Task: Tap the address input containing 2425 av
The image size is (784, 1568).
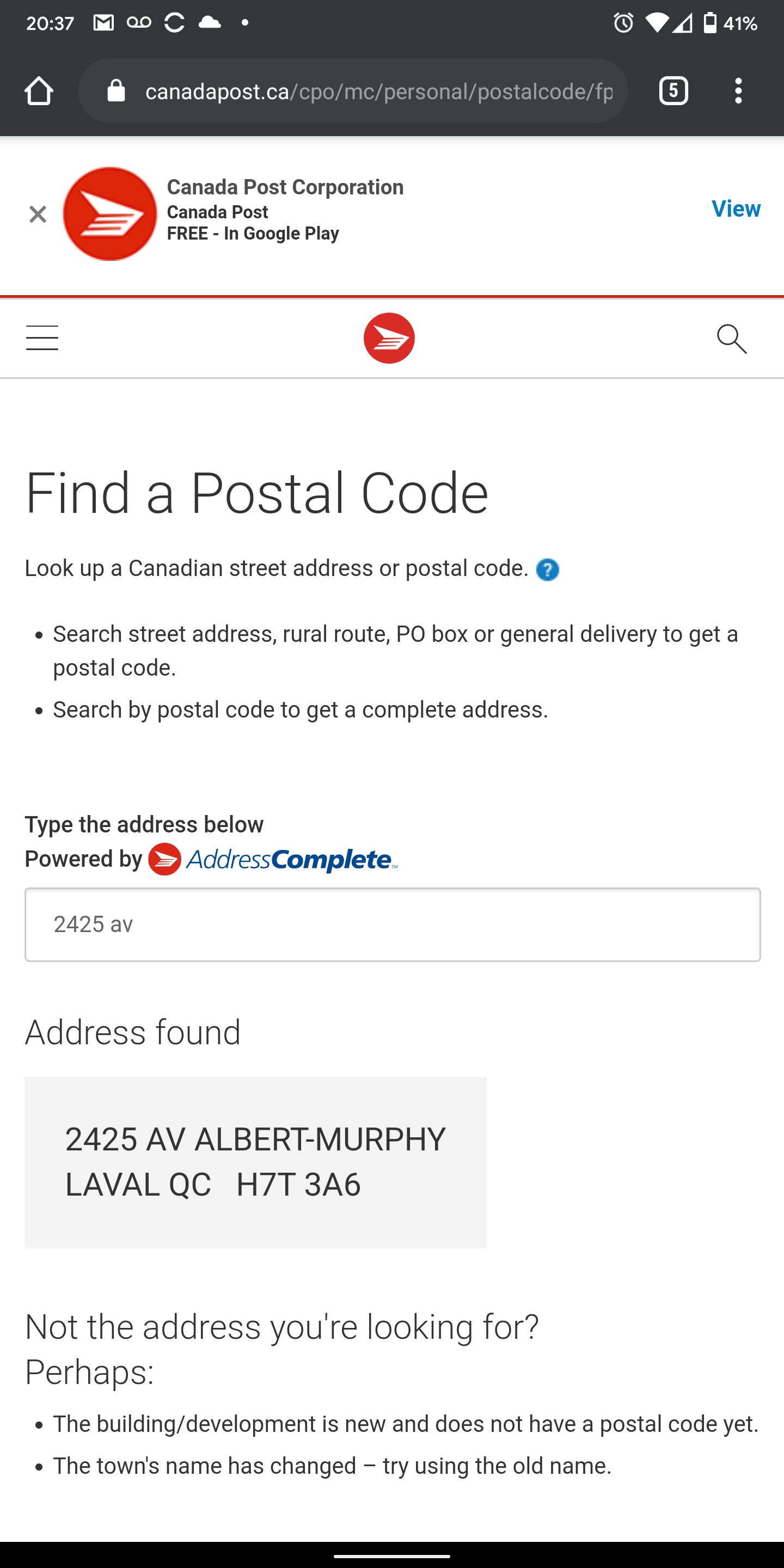Action: pos(392,924)
